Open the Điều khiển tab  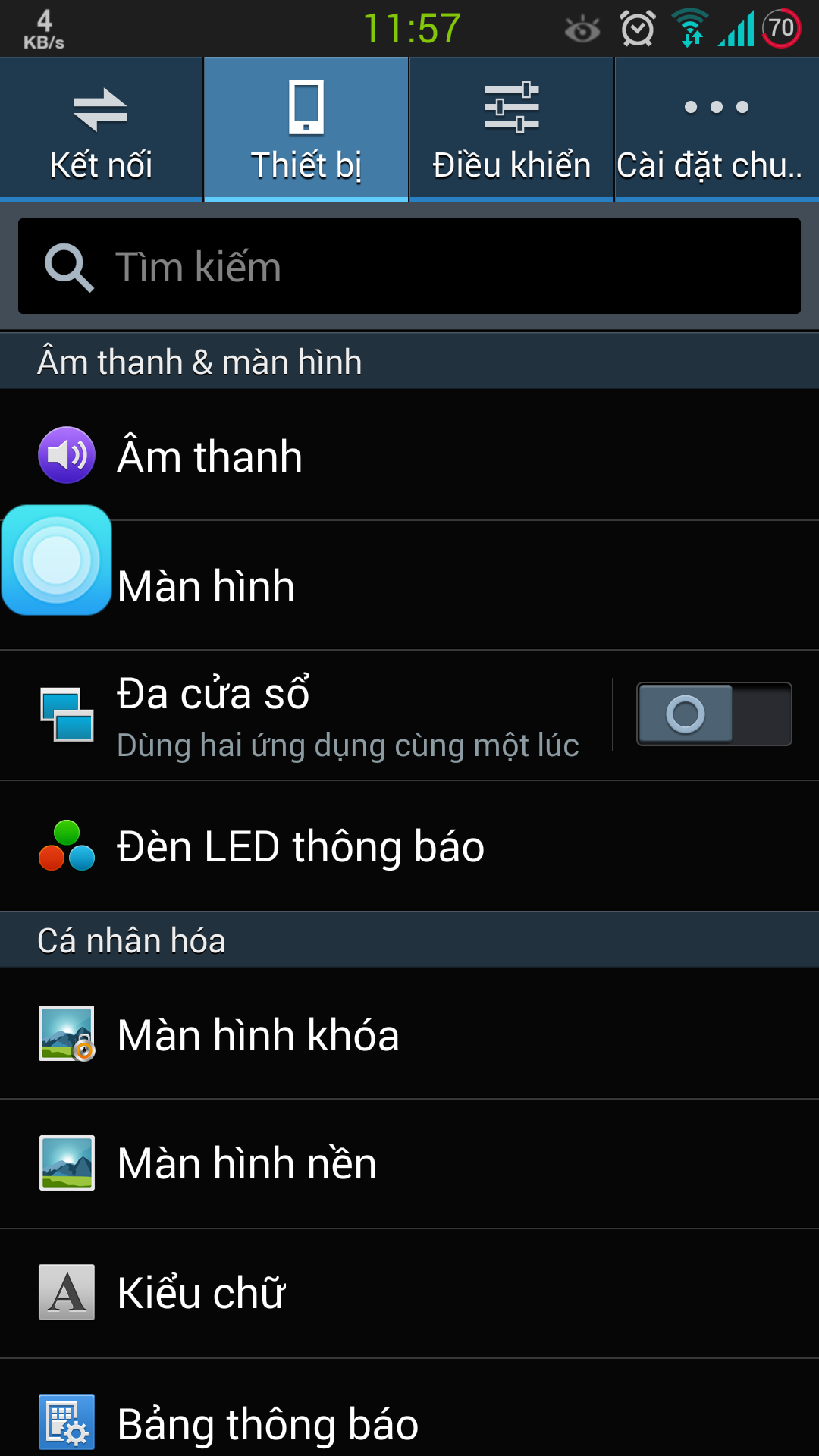pos(511,130)
